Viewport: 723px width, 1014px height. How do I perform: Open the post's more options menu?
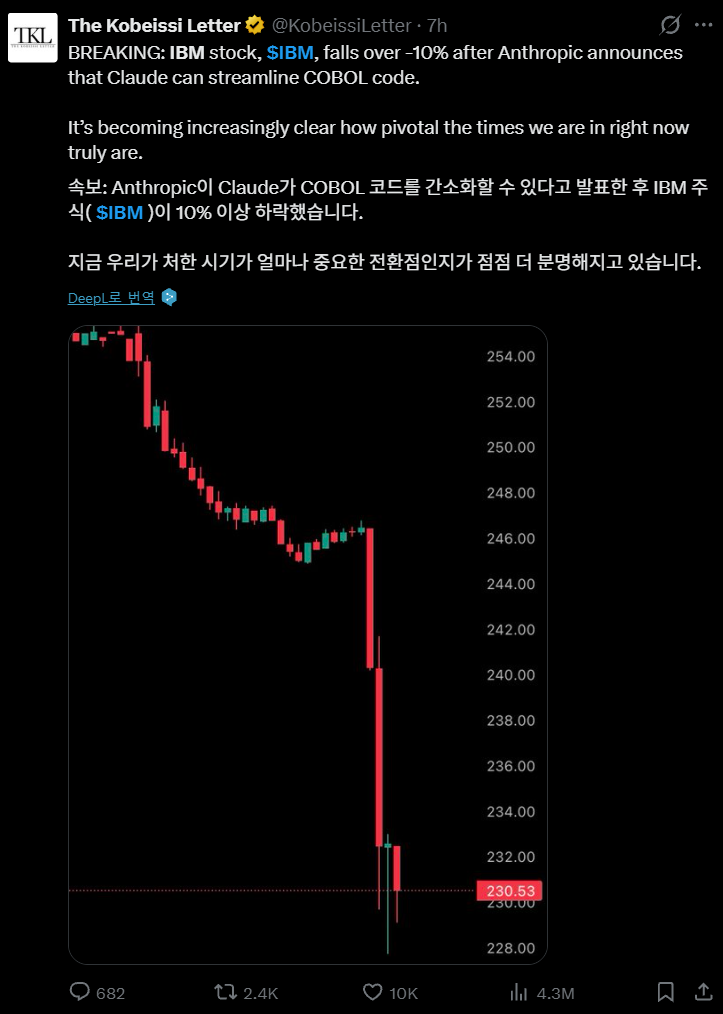click(706, 25)
